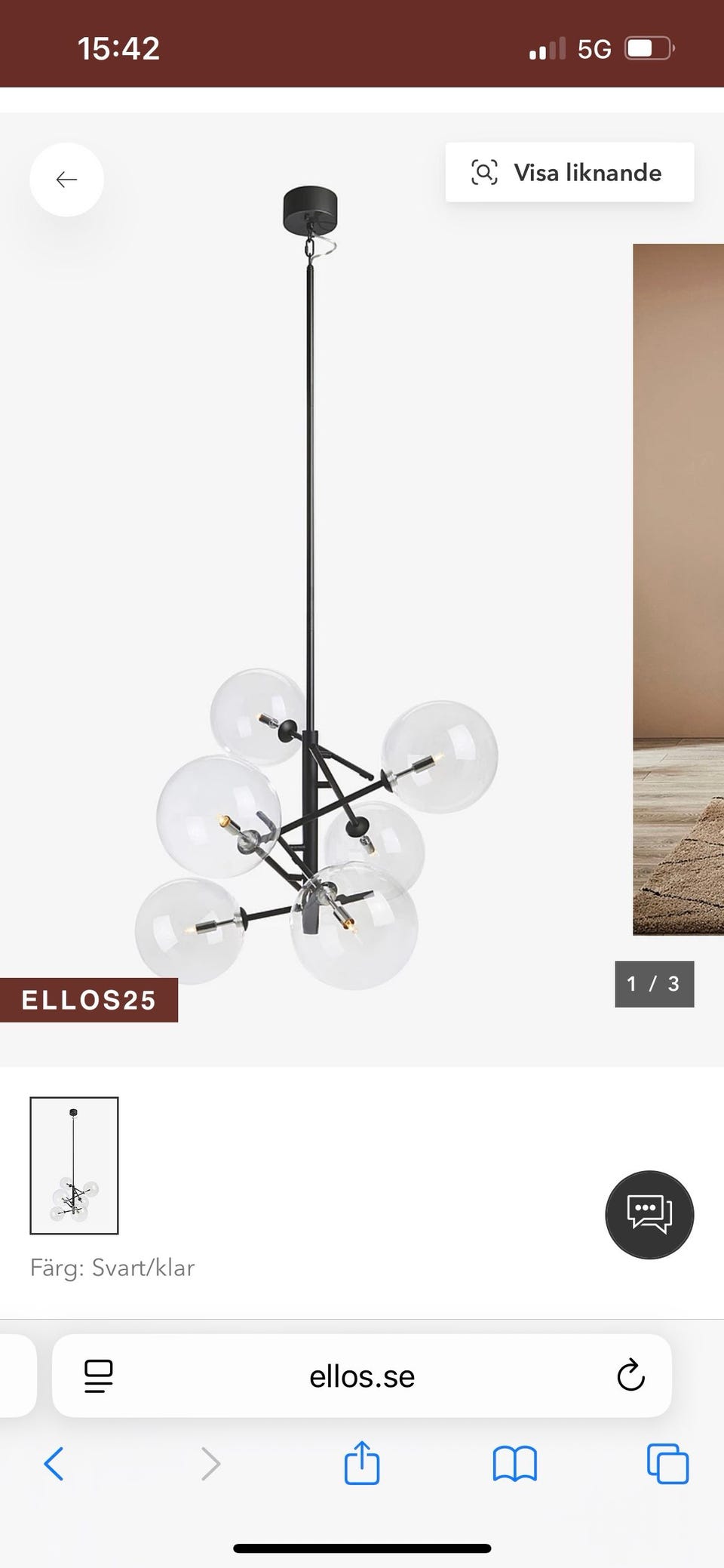Image resolution: width=724 pixels, height=1568 pixels.
Task: Go back using the arrow button
Action: [x=66, y=180]
